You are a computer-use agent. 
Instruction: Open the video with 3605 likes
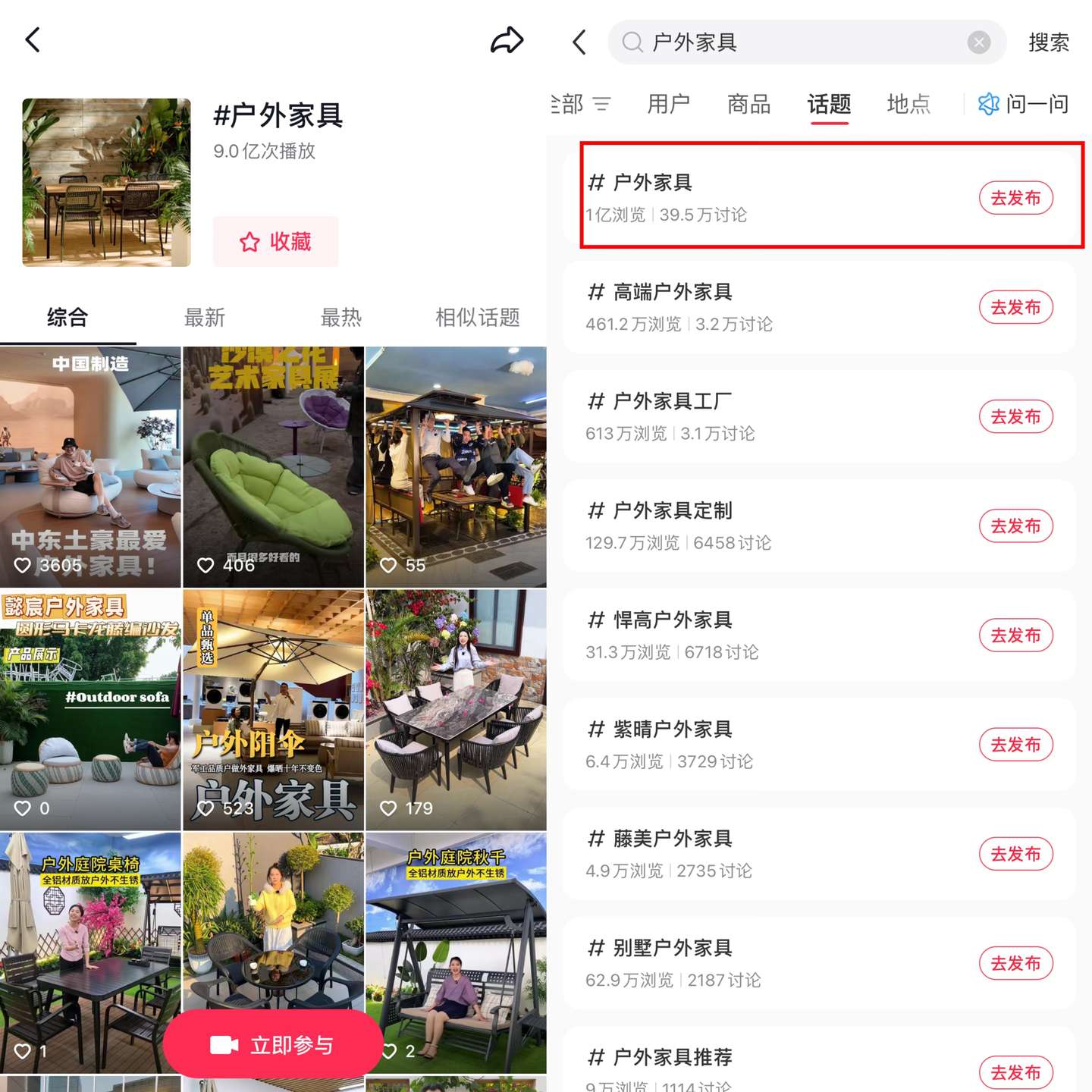pyautogui.click(x=90, y=466)
